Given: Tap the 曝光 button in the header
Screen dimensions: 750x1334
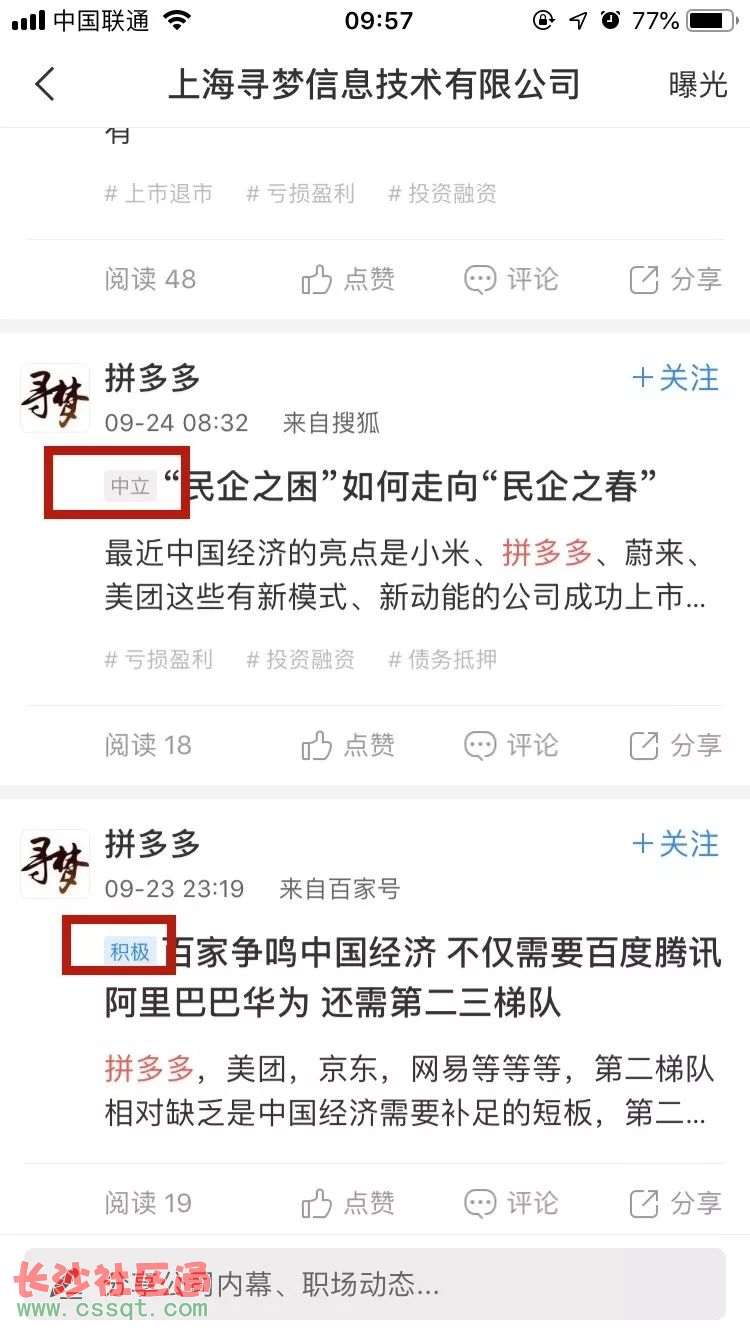Looking at the screenshot, I should 697,84.
